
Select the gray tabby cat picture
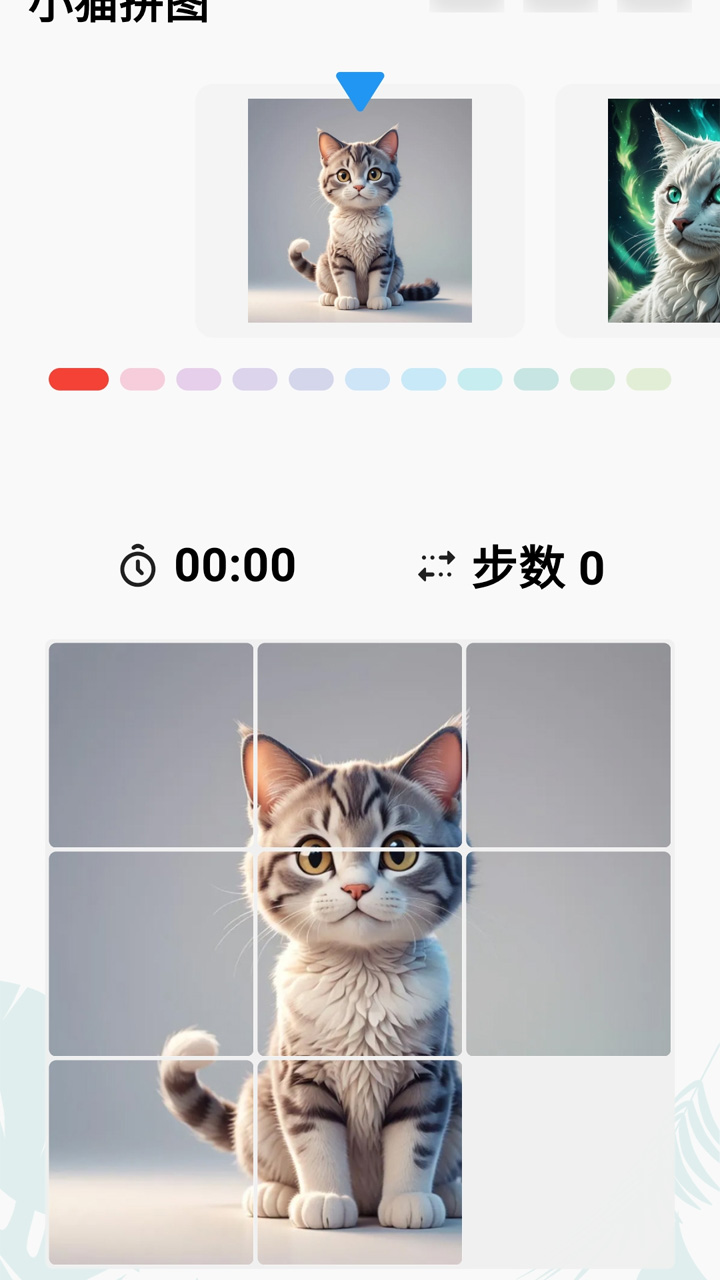tap(360, 211)
